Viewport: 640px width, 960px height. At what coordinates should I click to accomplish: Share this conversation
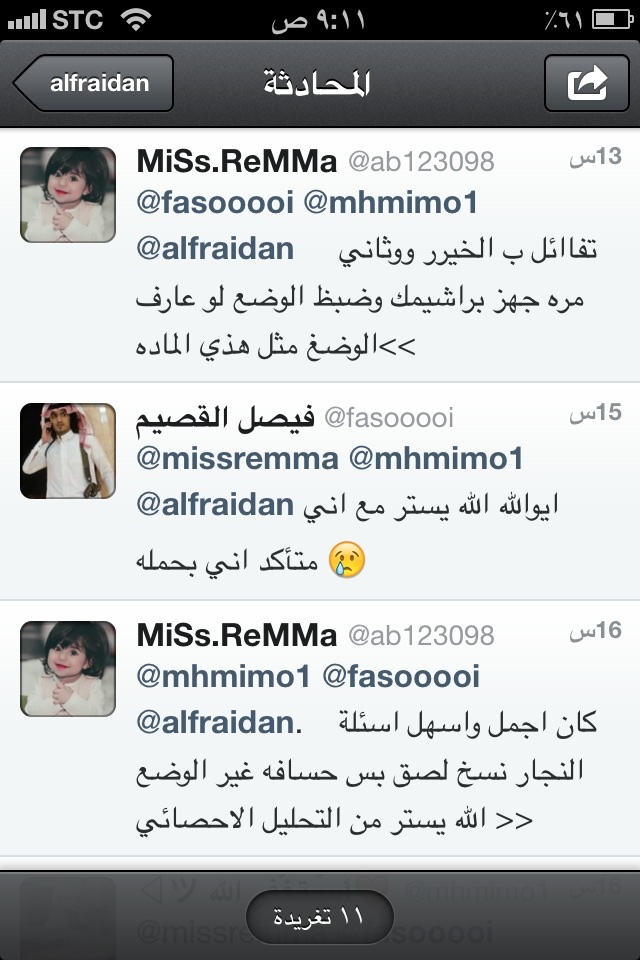click(587, 83)
